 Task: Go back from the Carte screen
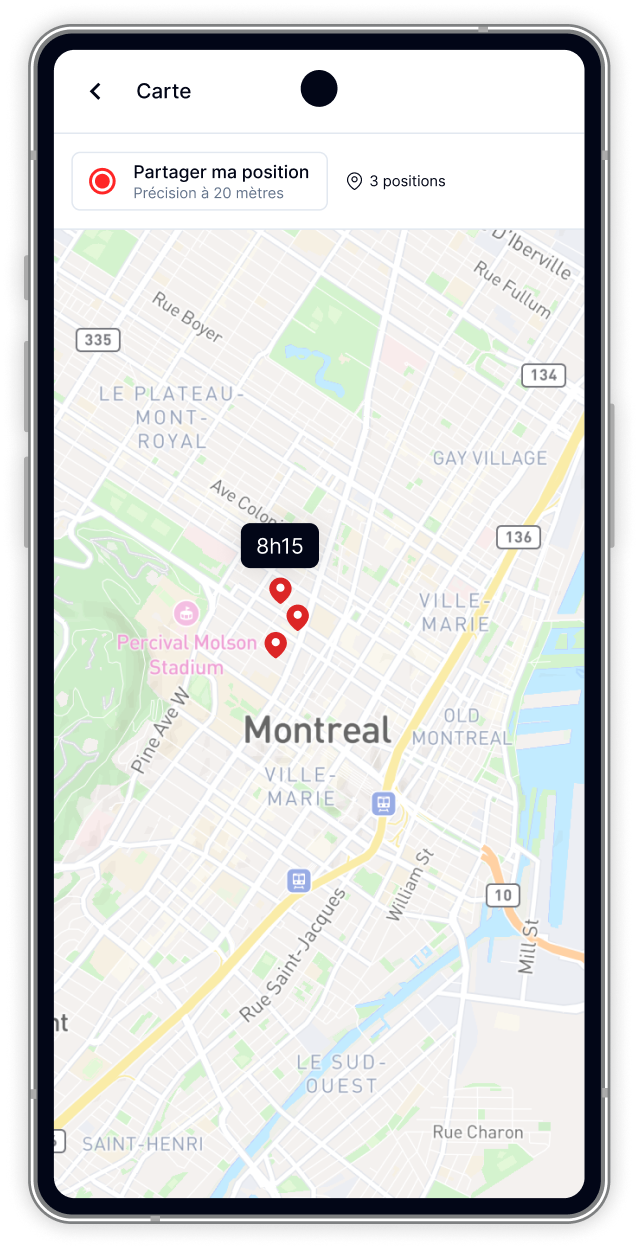point(95,91)
